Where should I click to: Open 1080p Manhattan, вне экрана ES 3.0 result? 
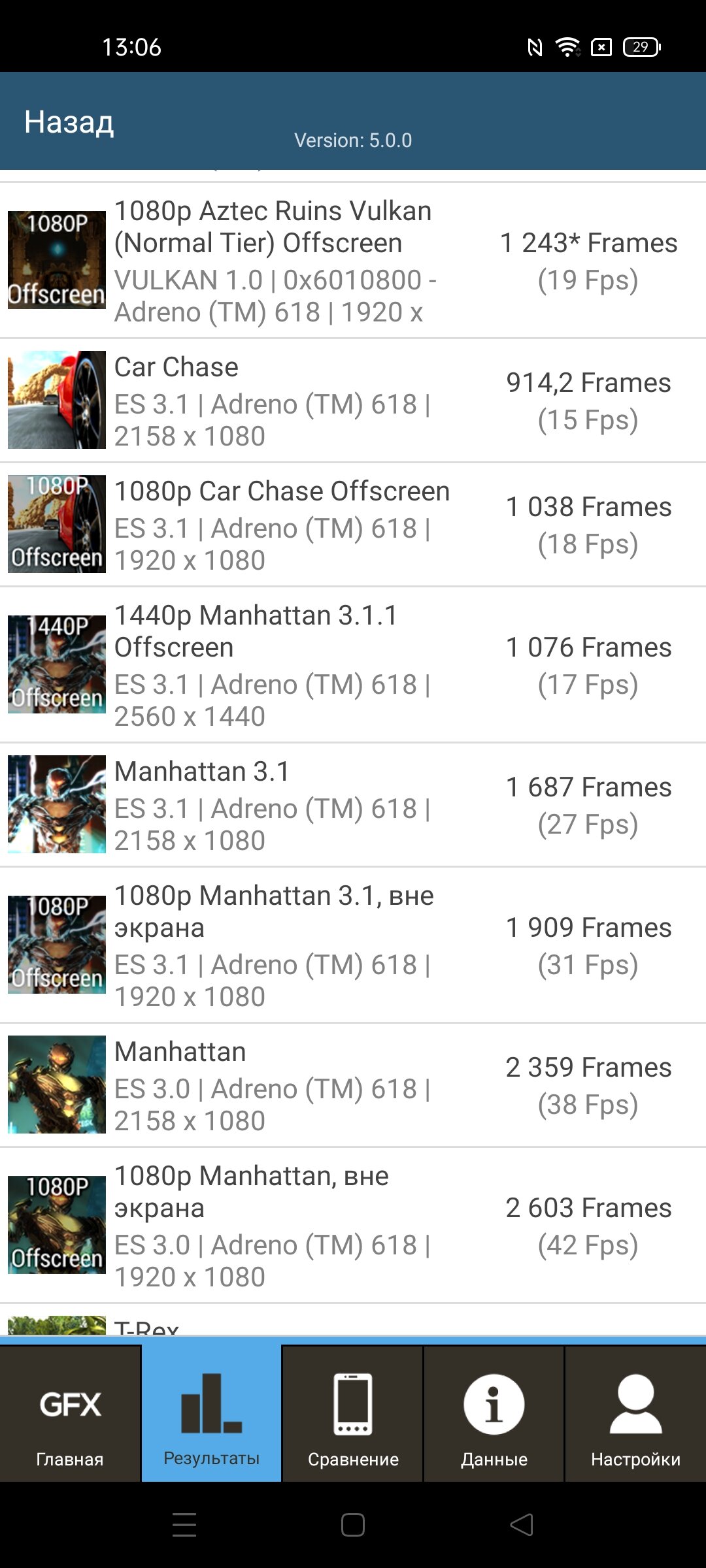(x=353, y=1226)
